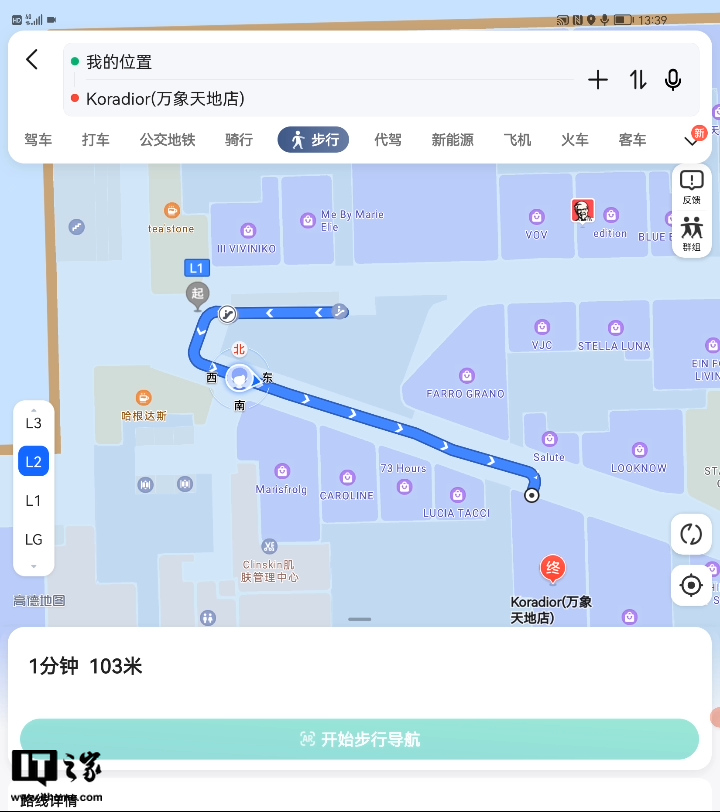Switch to the 火车 train tab
Image resolution: width=720 pixels, height=812 pixels.
tap(575, 140)
